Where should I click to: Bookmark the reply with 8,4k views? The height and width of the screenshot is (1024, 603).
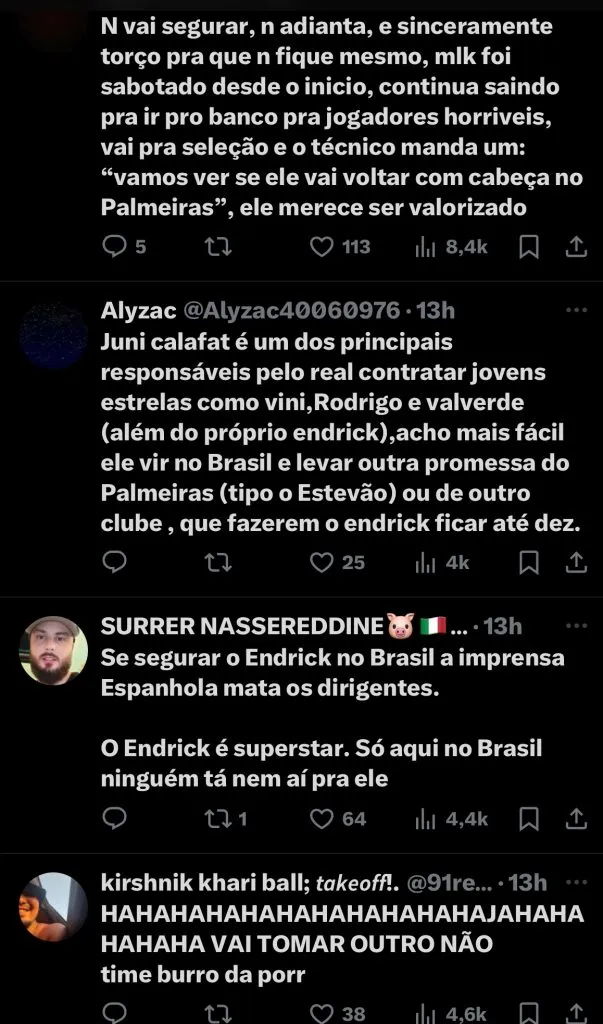pos(530,246)
